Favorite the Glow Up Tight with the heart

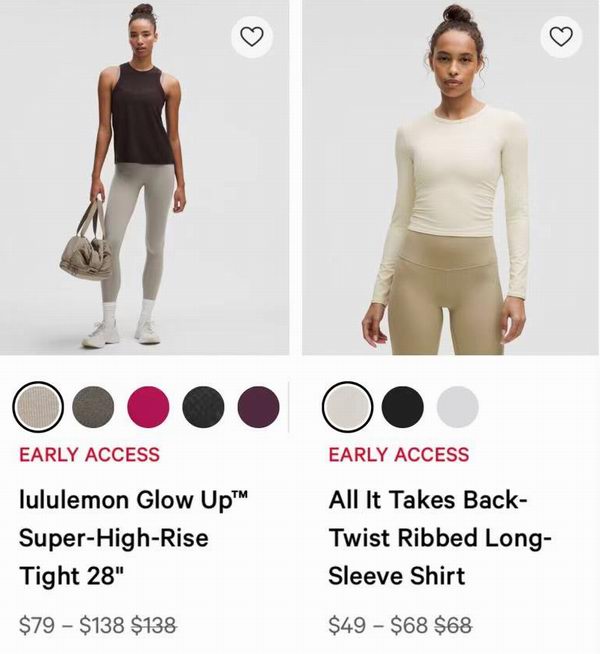pyautogui.click(x=253, y=37)
